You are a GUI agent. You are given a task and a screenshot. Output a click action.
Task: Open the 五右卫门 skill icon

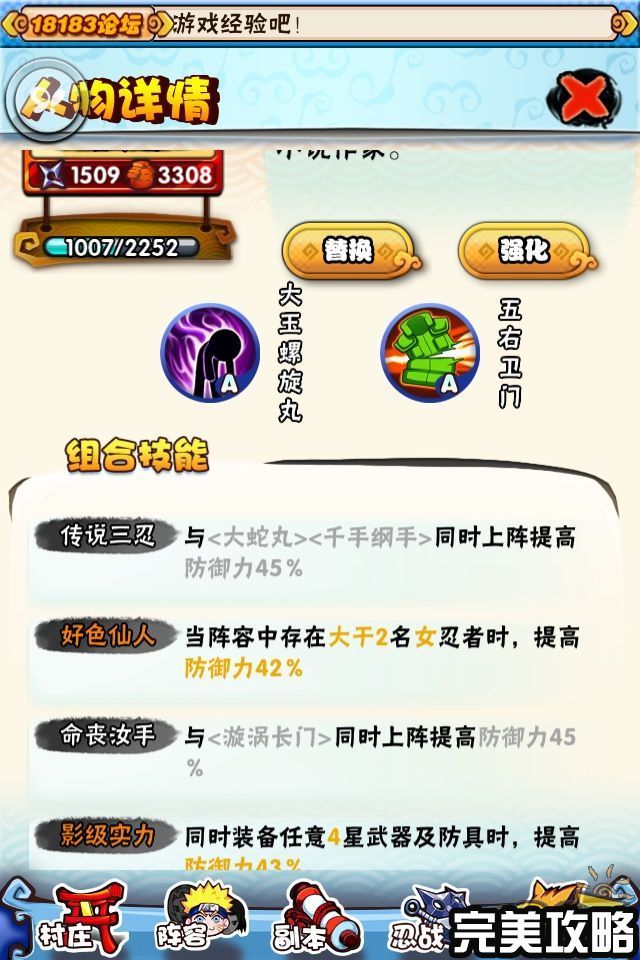(x=430, y=352)
